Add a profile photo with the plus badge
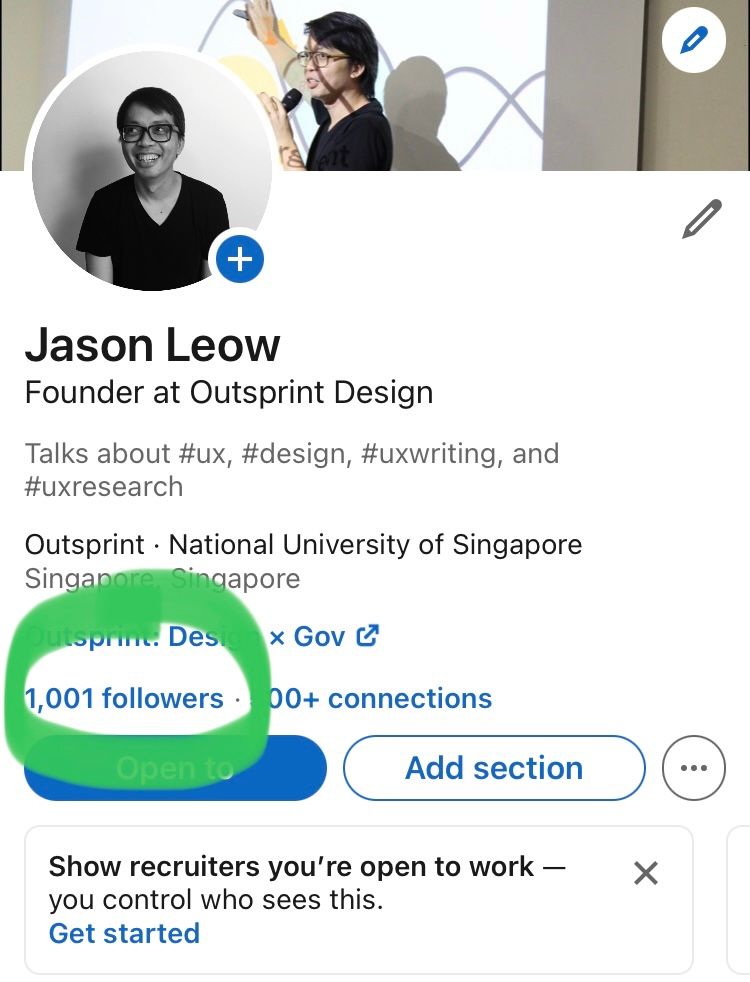 point(240,261)
